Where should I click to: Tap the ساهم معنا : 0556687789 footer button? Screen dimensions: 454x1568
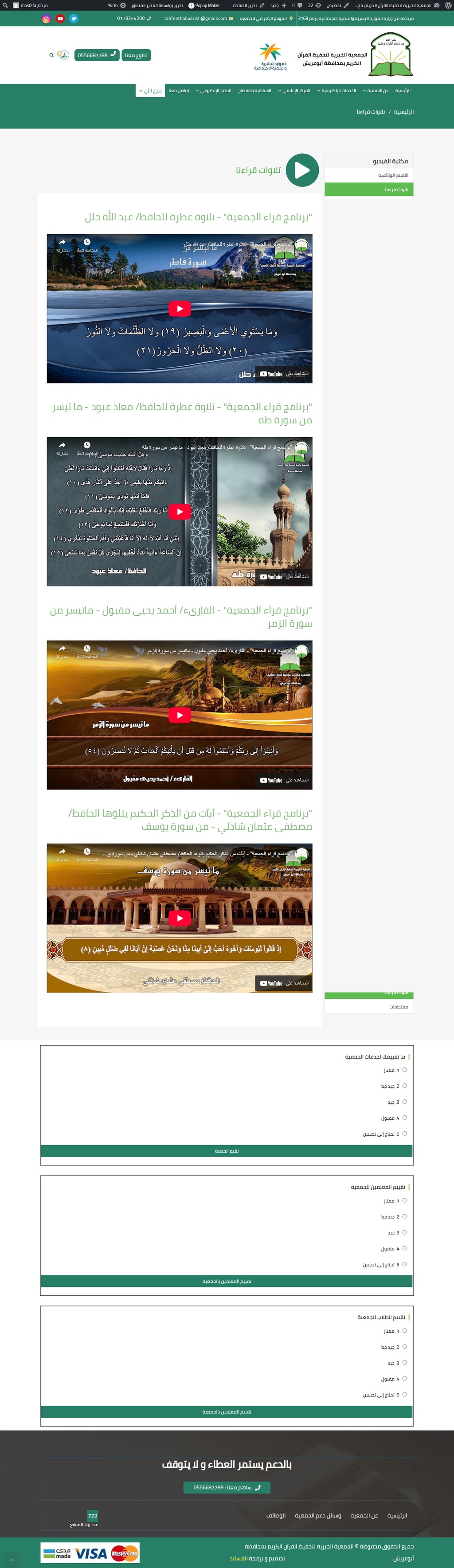click(x=227, y=1488)
